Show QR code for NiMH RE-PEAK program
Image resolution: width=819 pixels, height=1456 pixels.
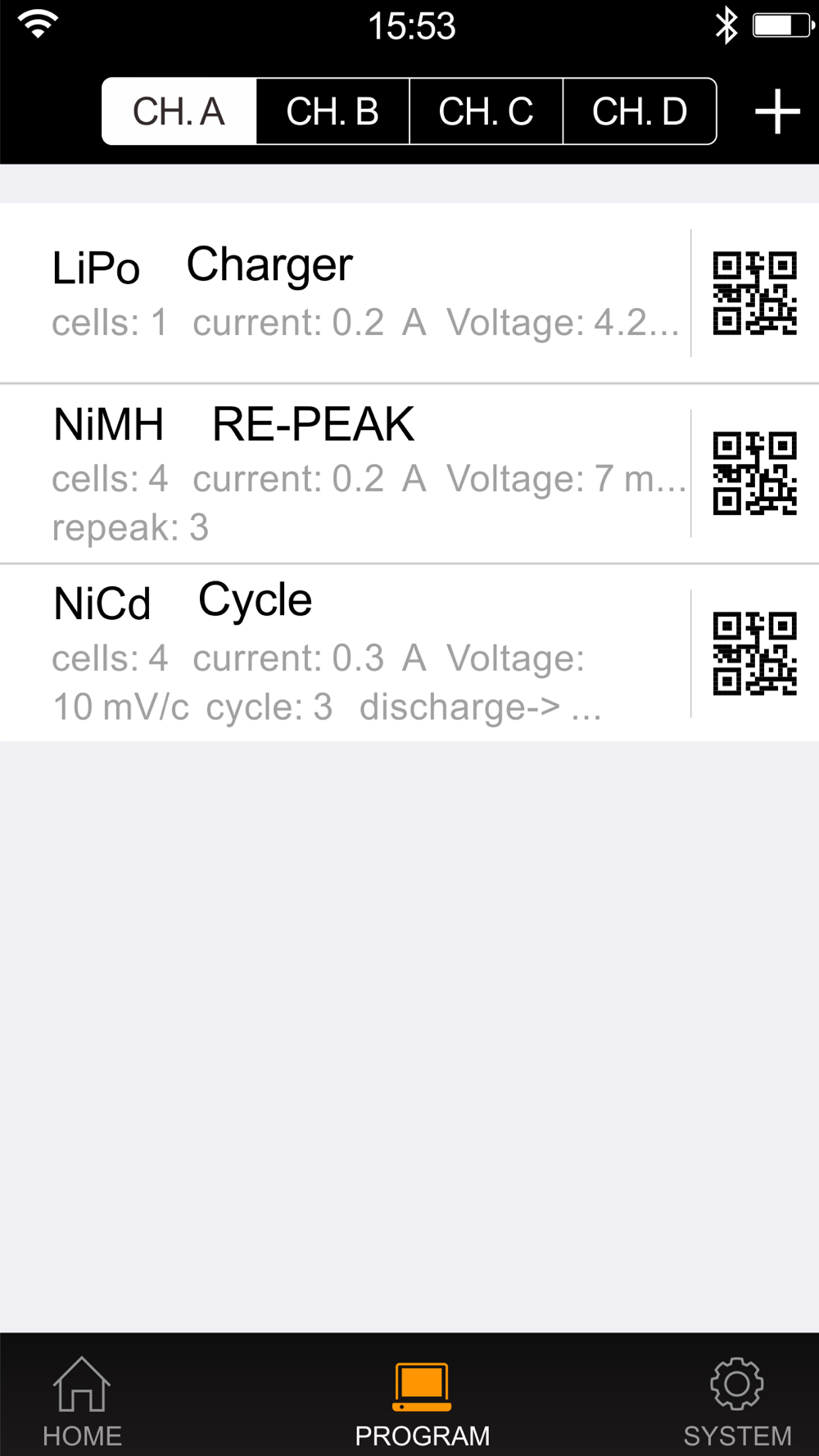pos(754,473)
